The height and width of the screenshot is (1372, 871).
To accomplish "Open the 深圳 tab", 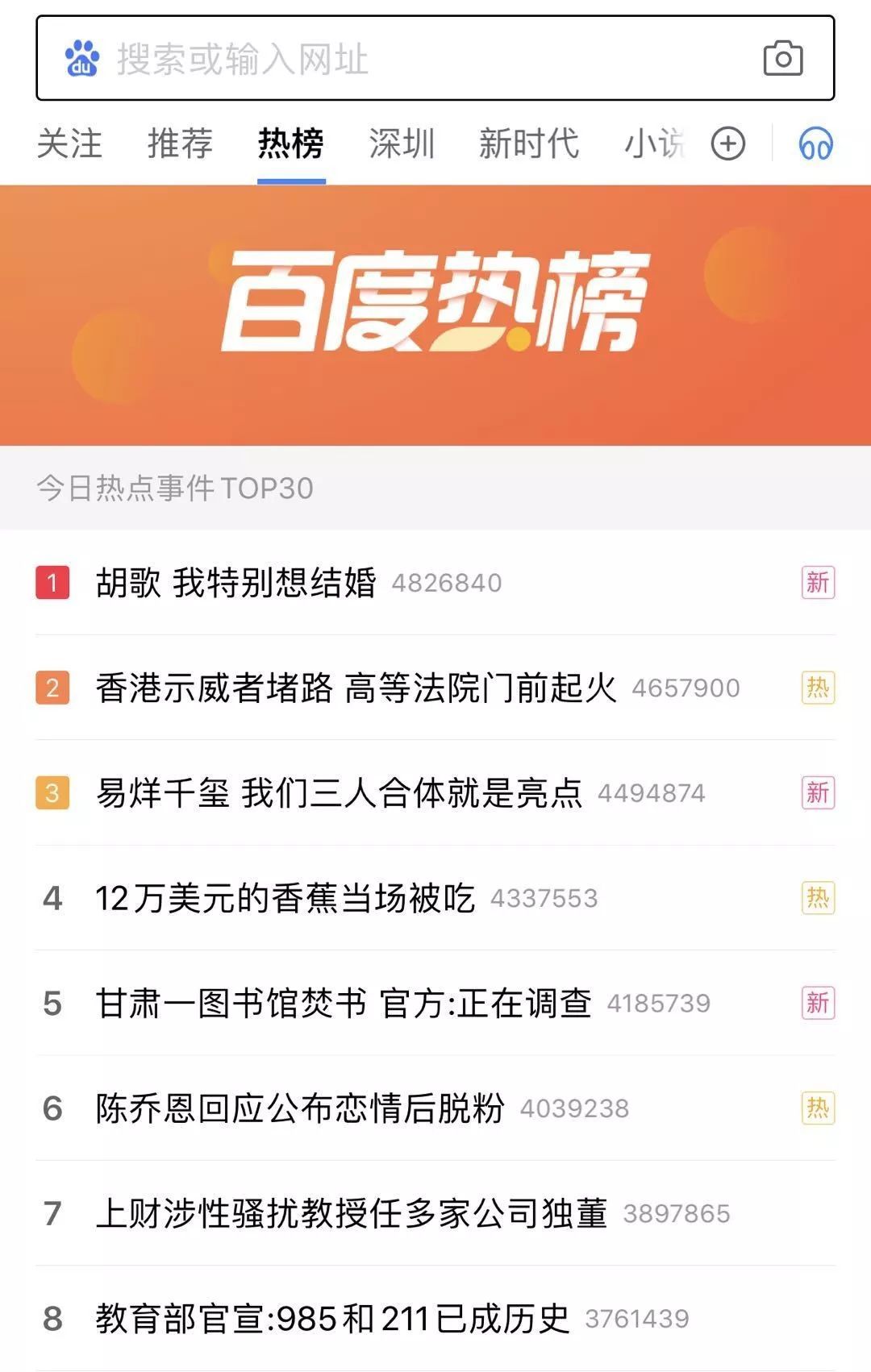I will (x=401, y=143).
